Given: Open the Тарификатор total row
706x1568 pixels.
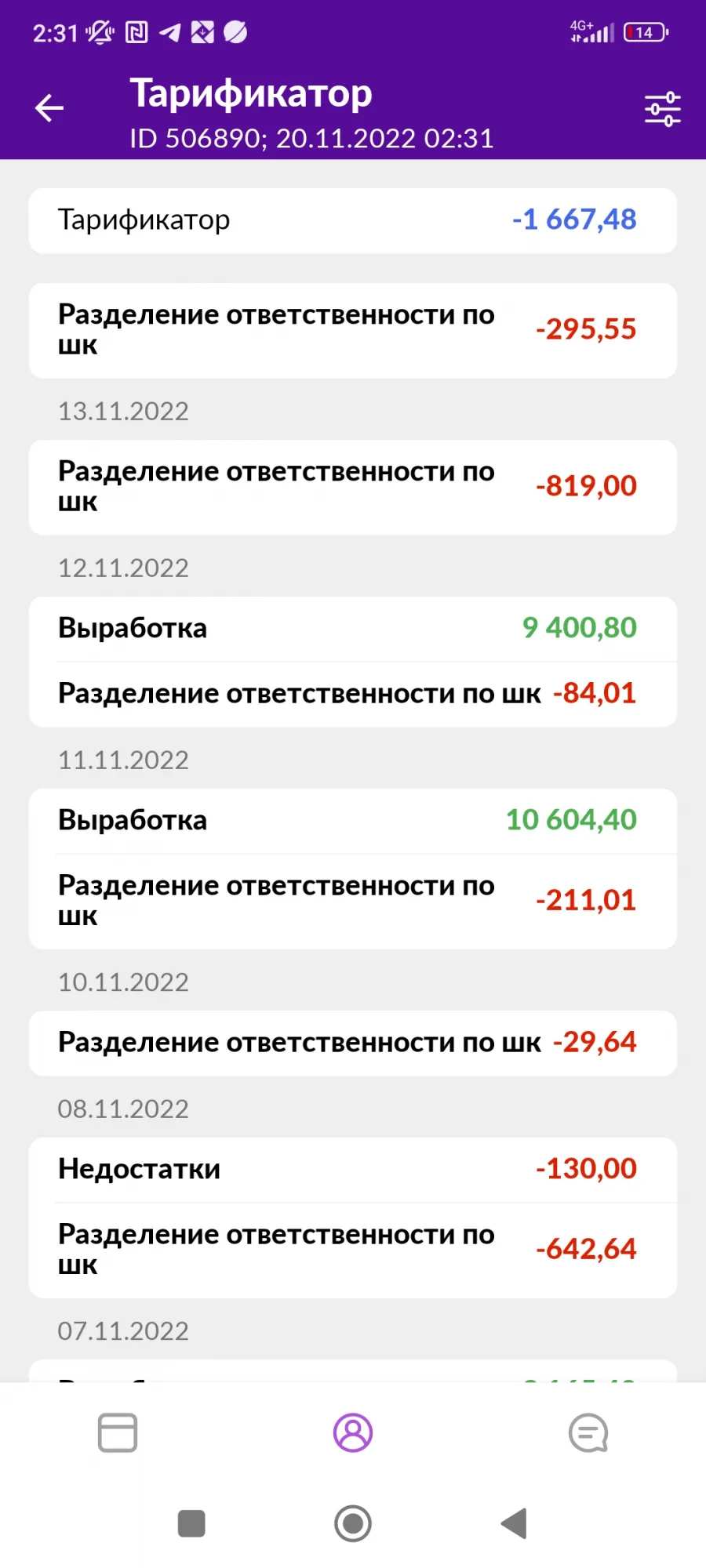Looking at the screenshot, I should point(353,220).
